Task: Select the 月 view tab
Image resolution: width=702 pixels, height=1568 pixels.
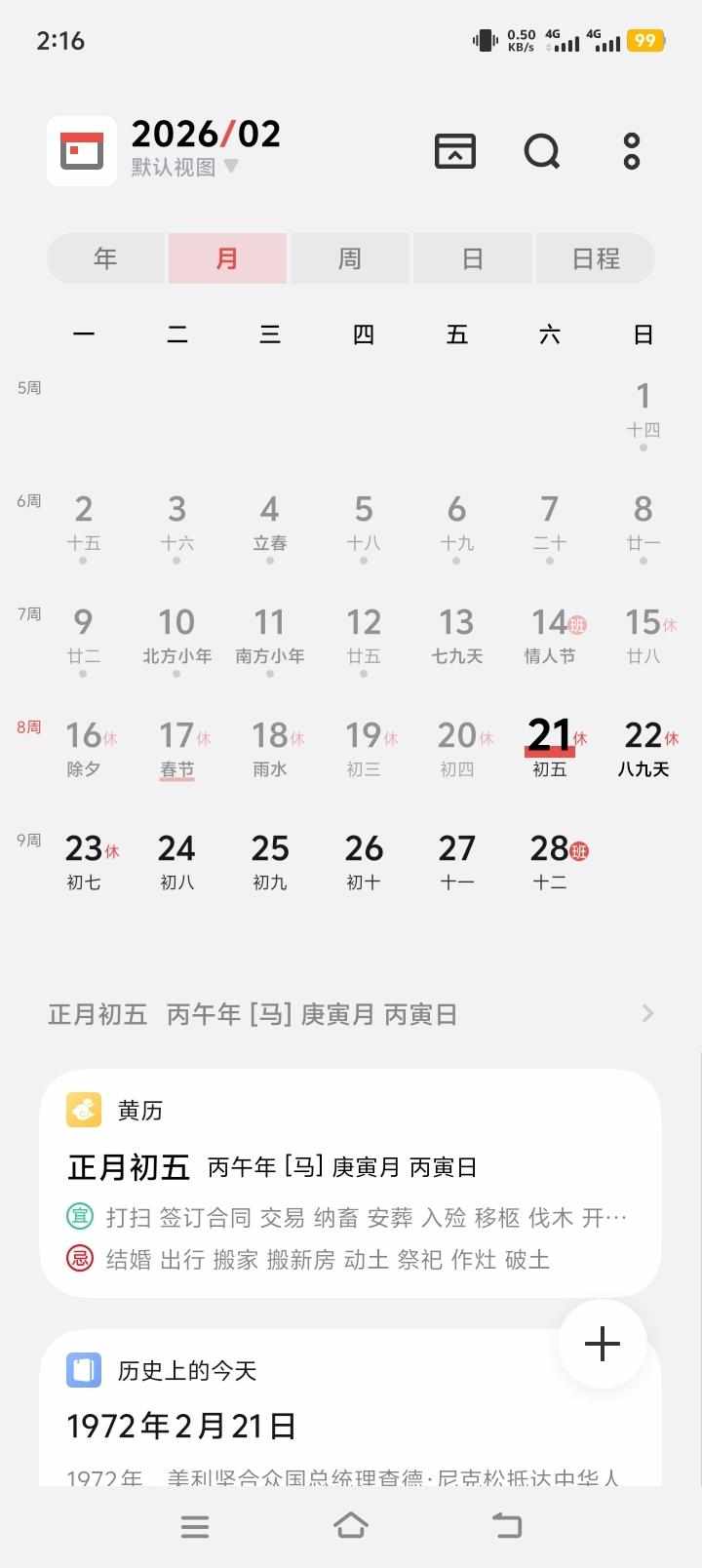Action: pyautogui.click(x=227, y=258)
